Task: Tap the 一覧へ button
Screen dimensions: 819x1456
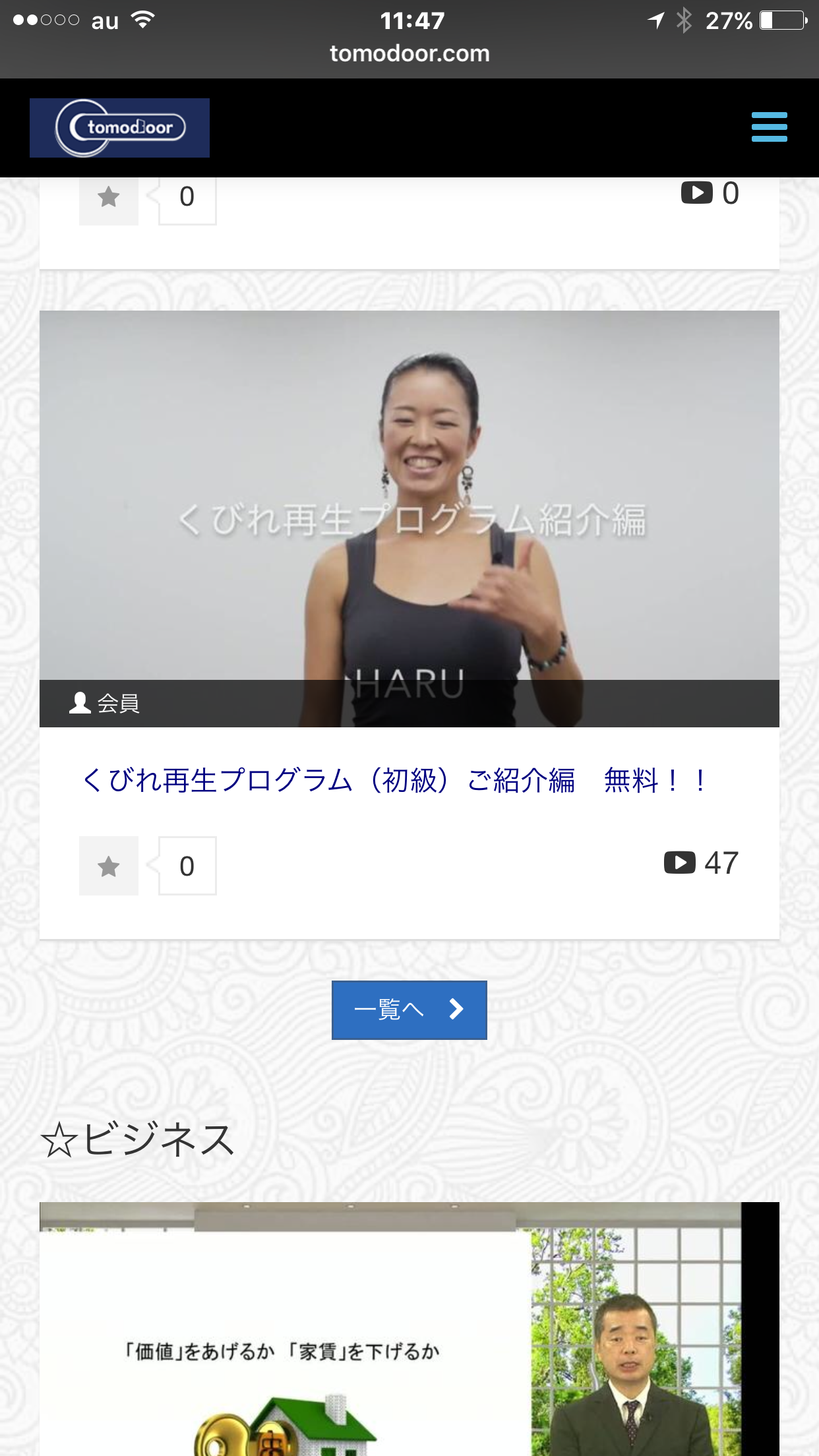Action: [409, 1010]
